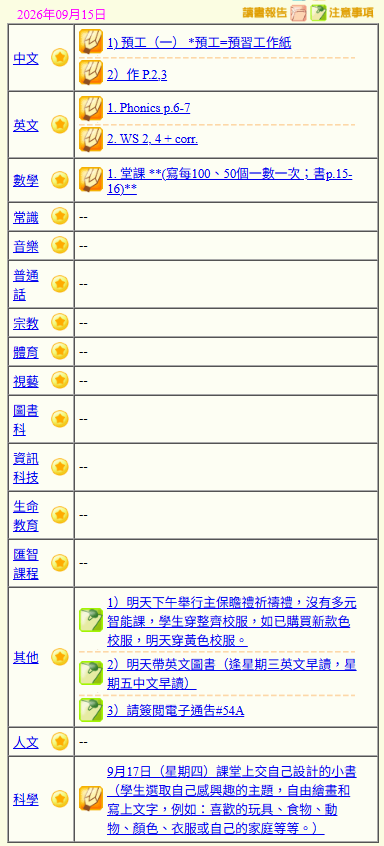Open the notice about 主保瞻禮祈禱禮
The width and height of the screenshot is (384, 846).
click(x=231, y=622)
